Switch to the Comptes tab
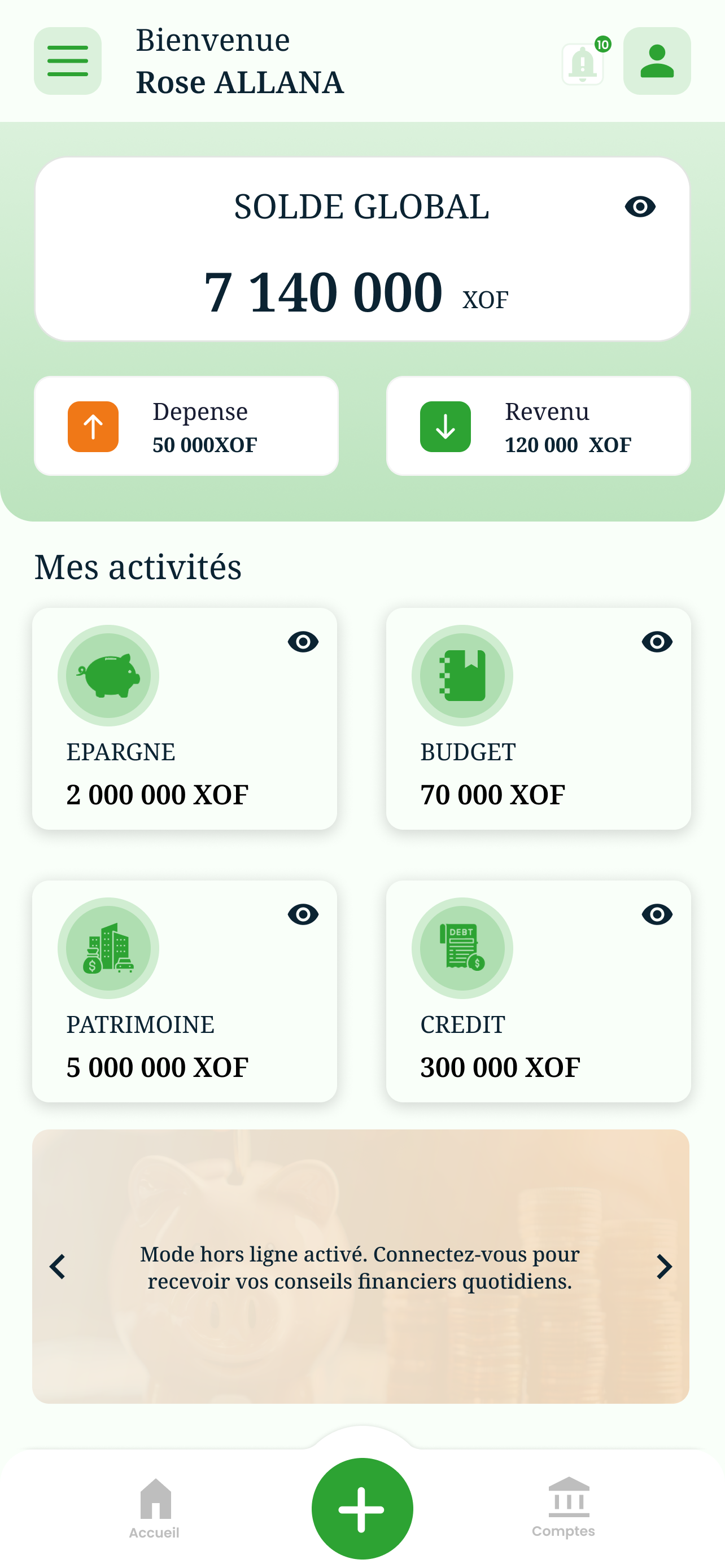 [x=564, y=1508]
